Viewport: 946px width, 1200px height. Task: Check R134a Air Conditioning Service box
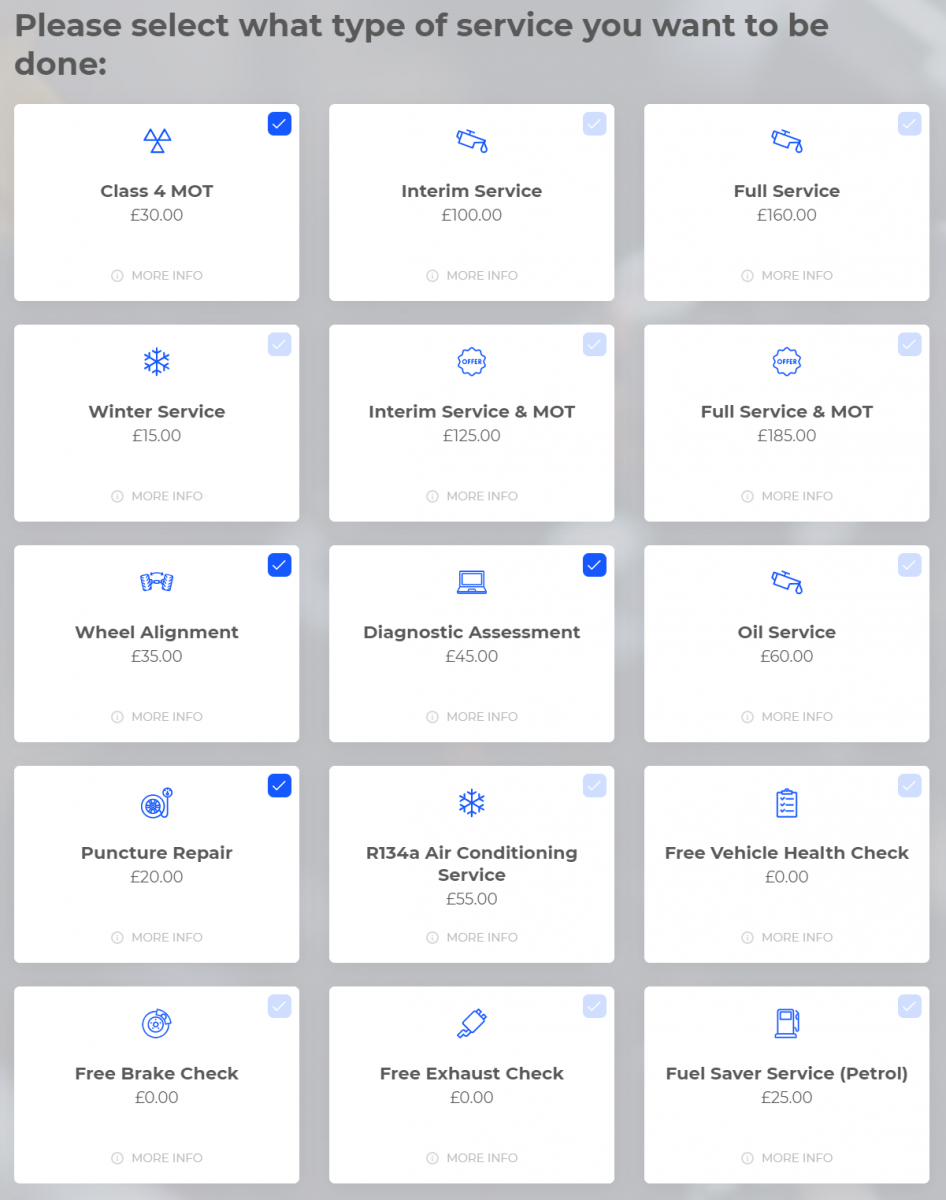[x=595, y=786]
